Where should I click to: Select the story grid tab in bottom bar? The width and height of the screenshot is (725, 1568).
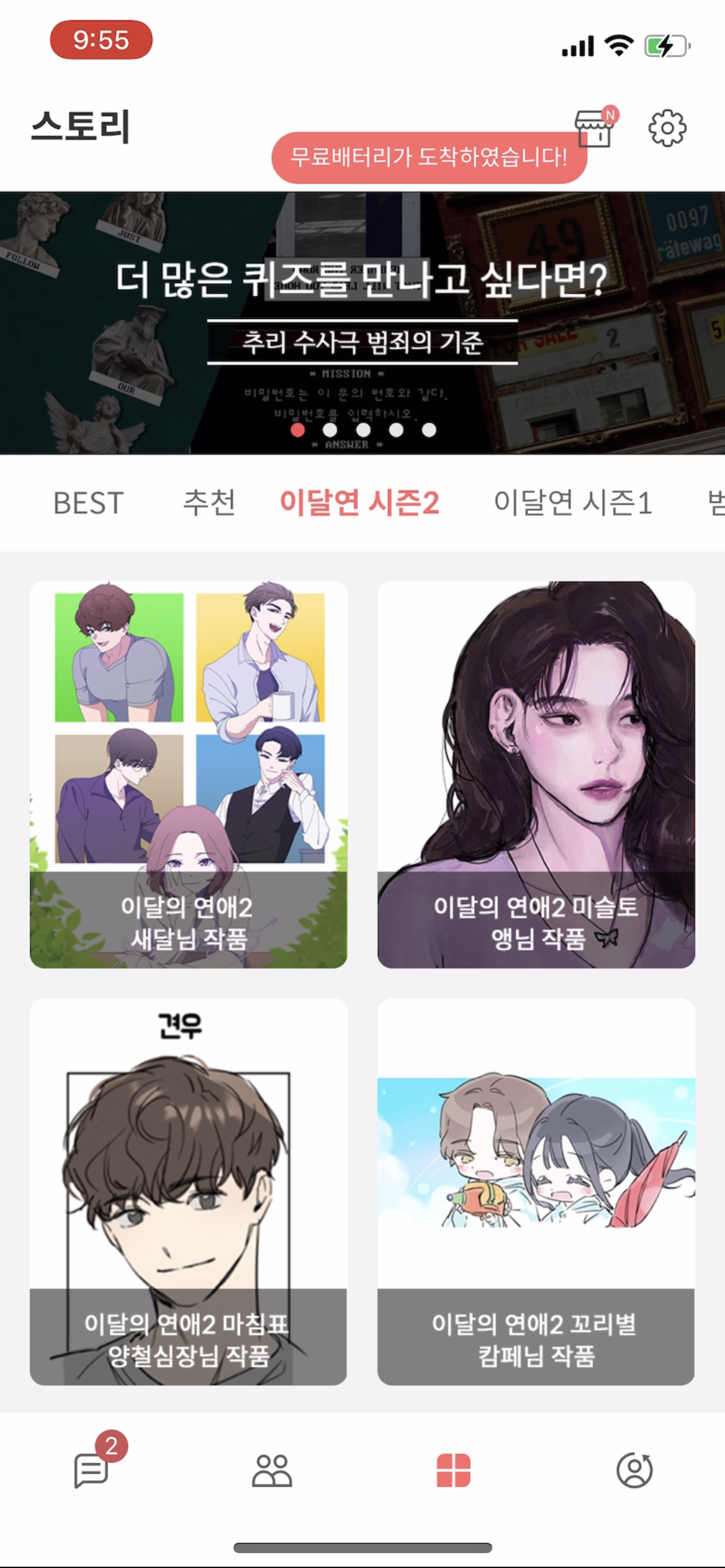tap(454, 1470)
